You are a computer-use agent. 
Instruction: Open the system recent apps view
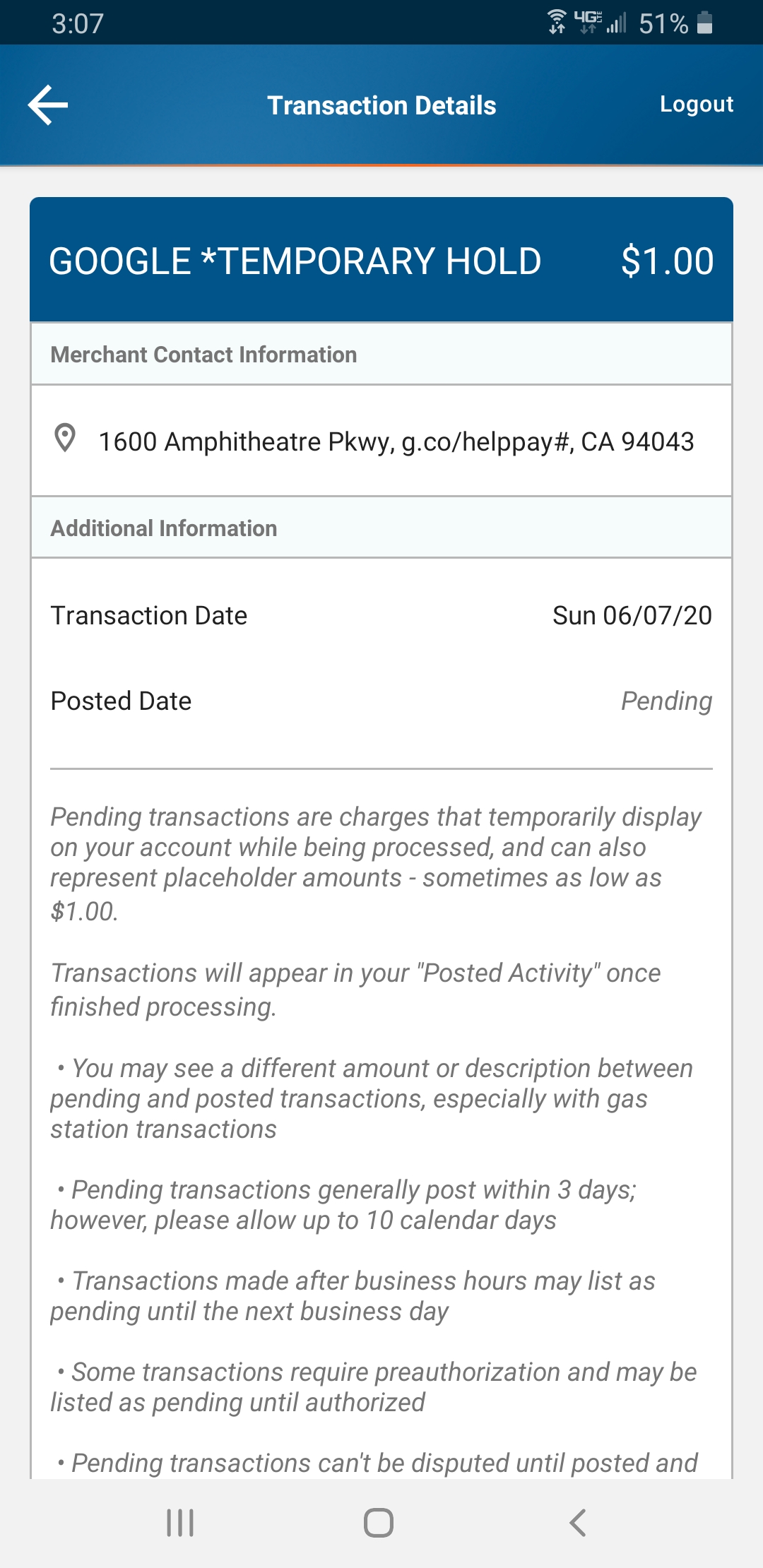tap(180, 1522)
